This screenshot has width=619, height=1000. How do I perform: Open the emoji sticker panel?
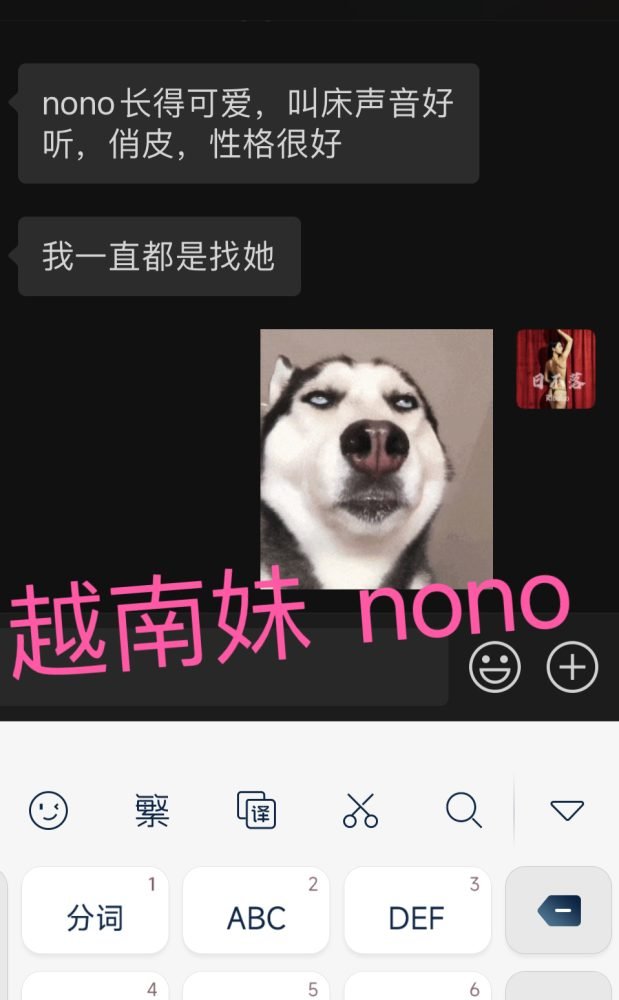click(x=495, y=667)
